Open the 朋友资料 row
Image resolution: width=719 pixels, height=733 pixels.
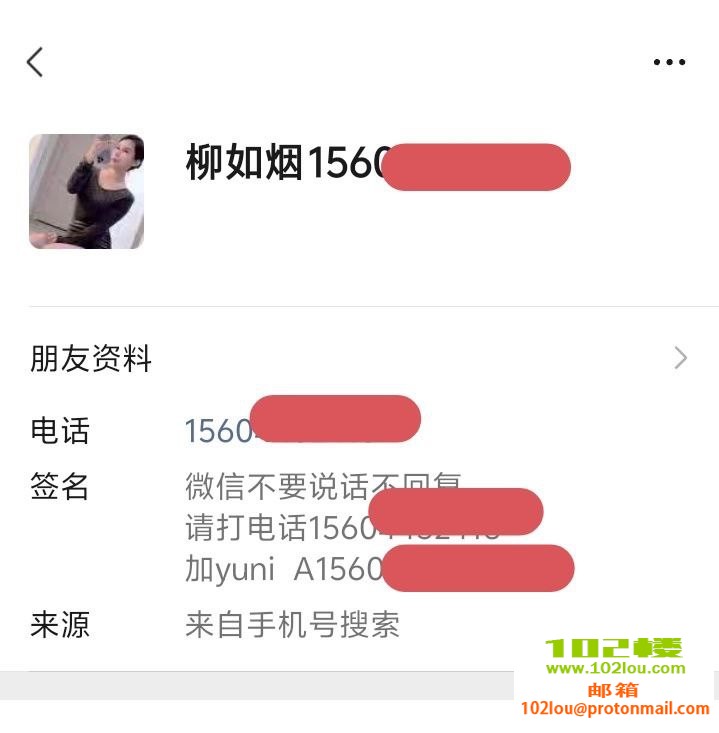click(x=360, y=358)
